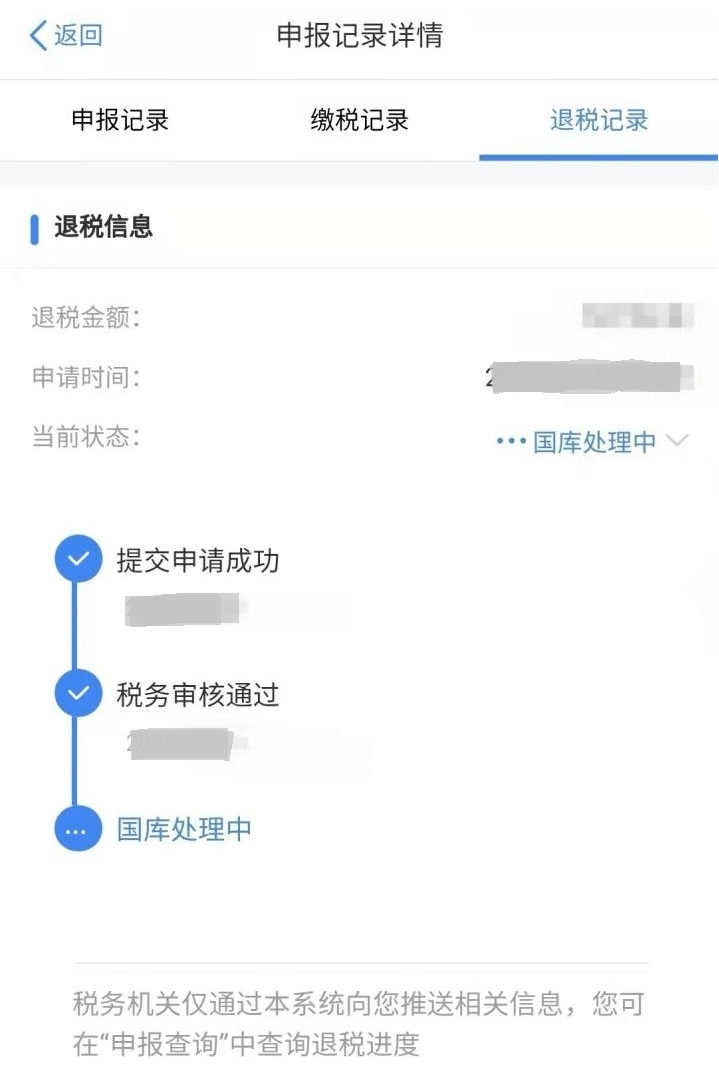Go back using the 返回 button

click(66, 36)
